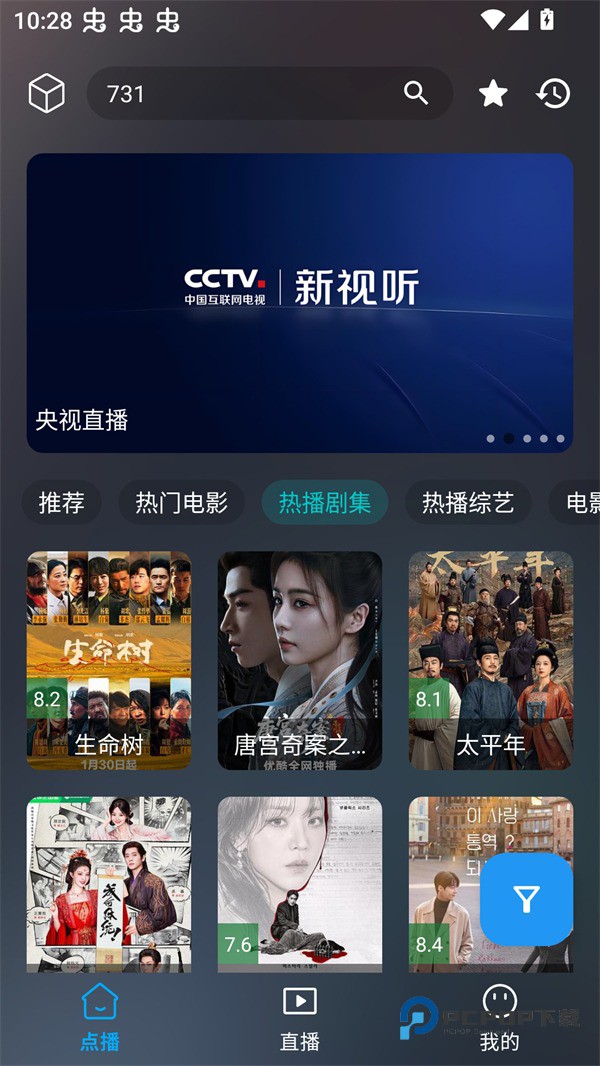Image resolution: width=600 pixels, height=1066 pixels.
Task: Tap the blue filter floating button
Action: pos(526,900)
